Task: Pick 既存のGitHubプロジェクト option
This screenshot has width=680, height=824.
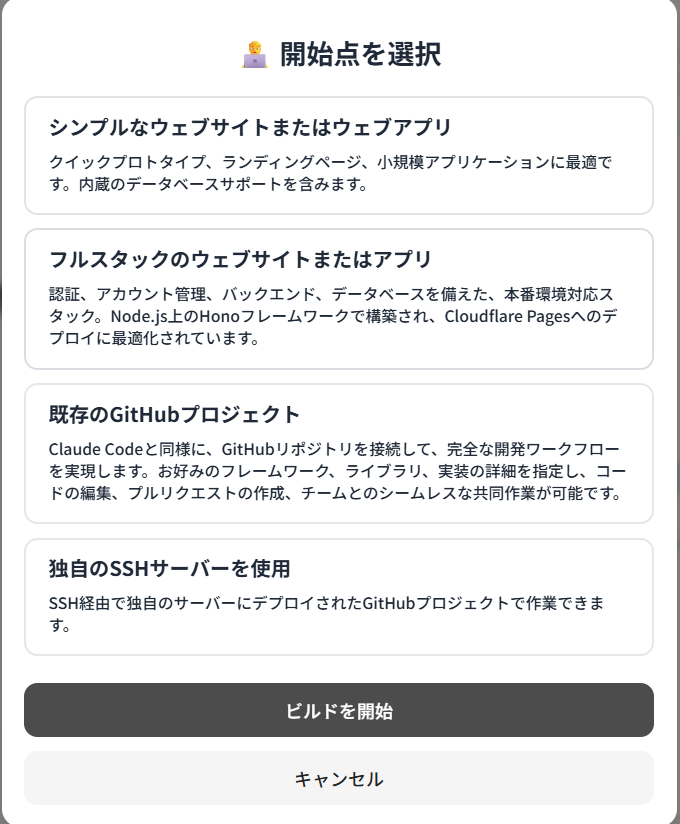Action: (338, 453)
